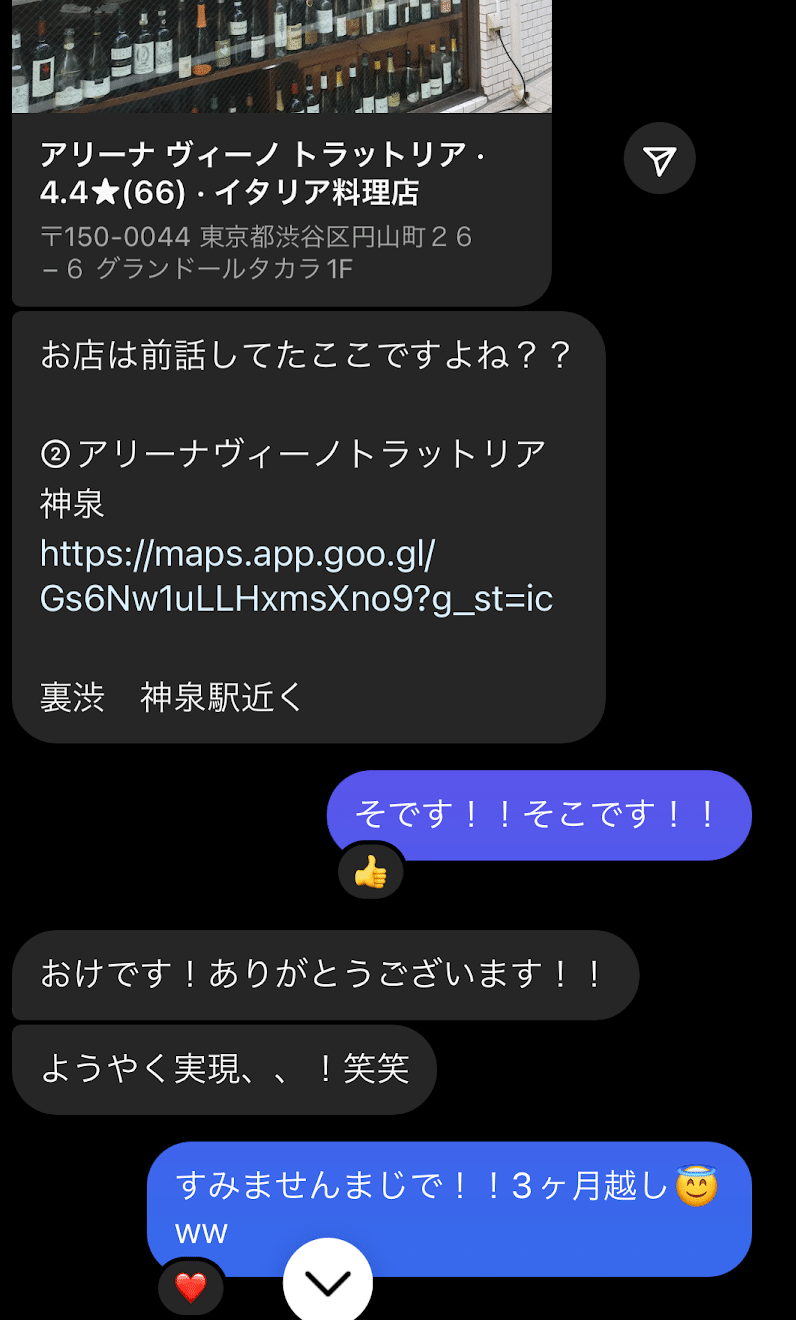The width and height of the screenshot is (796, 1320).
Task: Open the wine shelf photo thumbnail
Action: pyautogui.click(x=280, y=57)
